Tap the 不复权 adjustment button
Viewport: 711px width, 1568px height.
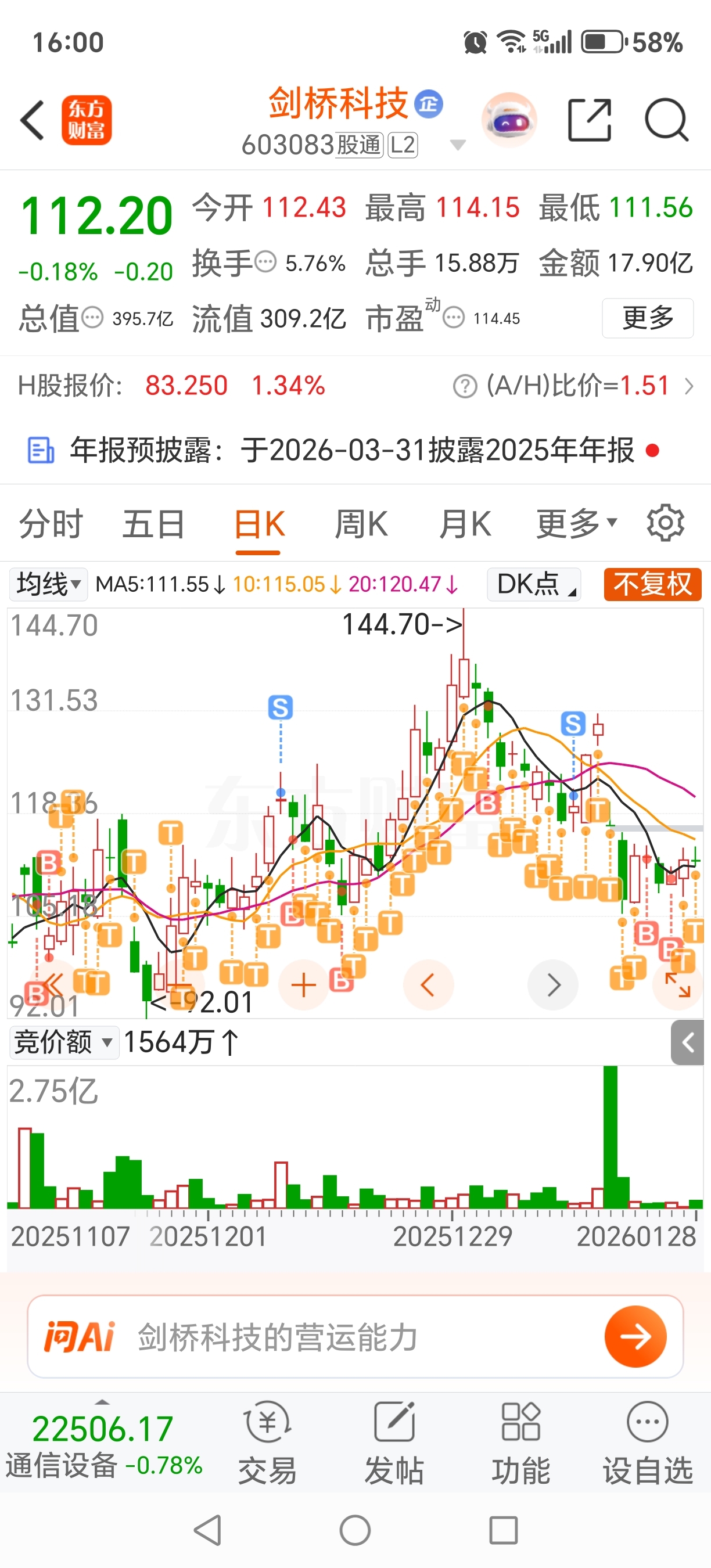652,584
